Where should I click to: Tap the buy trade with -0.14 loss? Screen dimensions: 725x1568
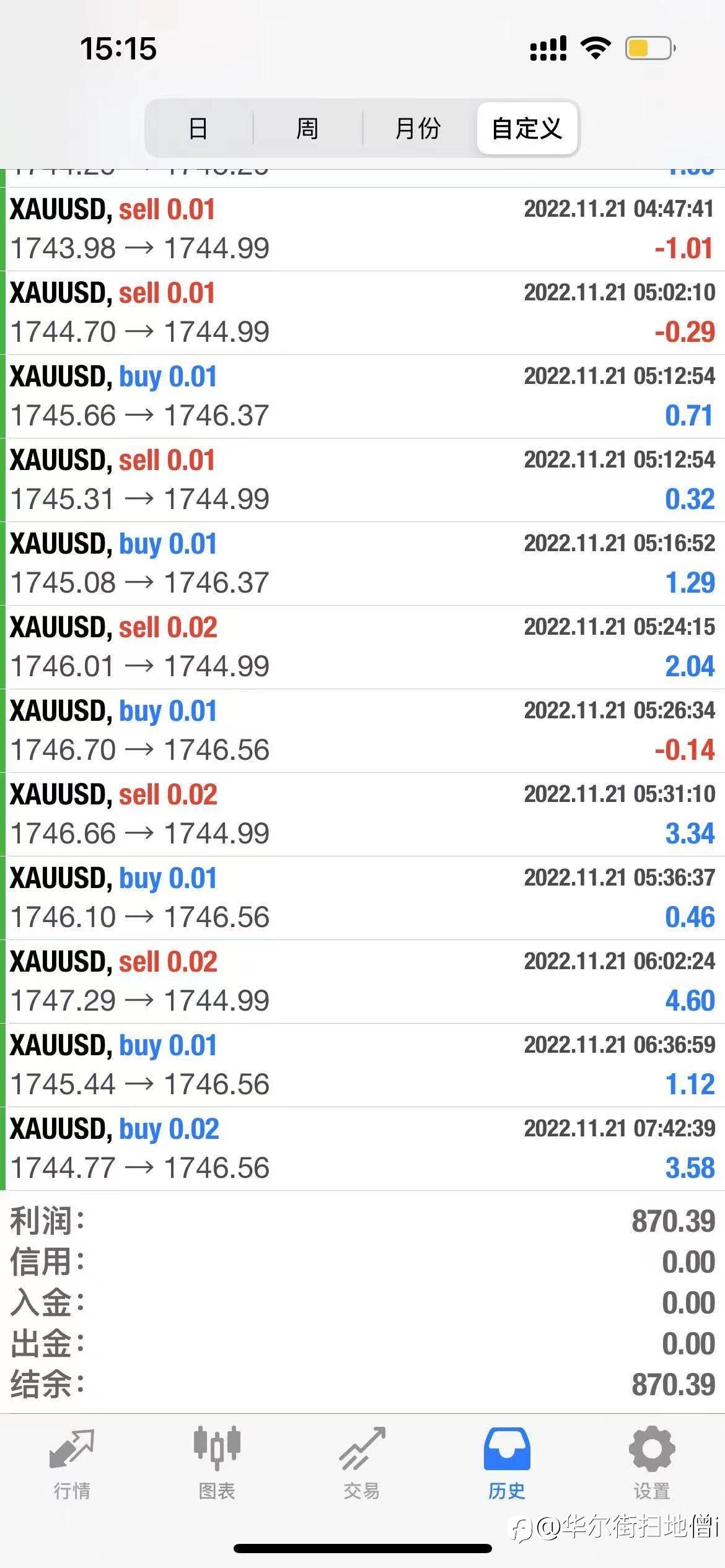[362, 731]
